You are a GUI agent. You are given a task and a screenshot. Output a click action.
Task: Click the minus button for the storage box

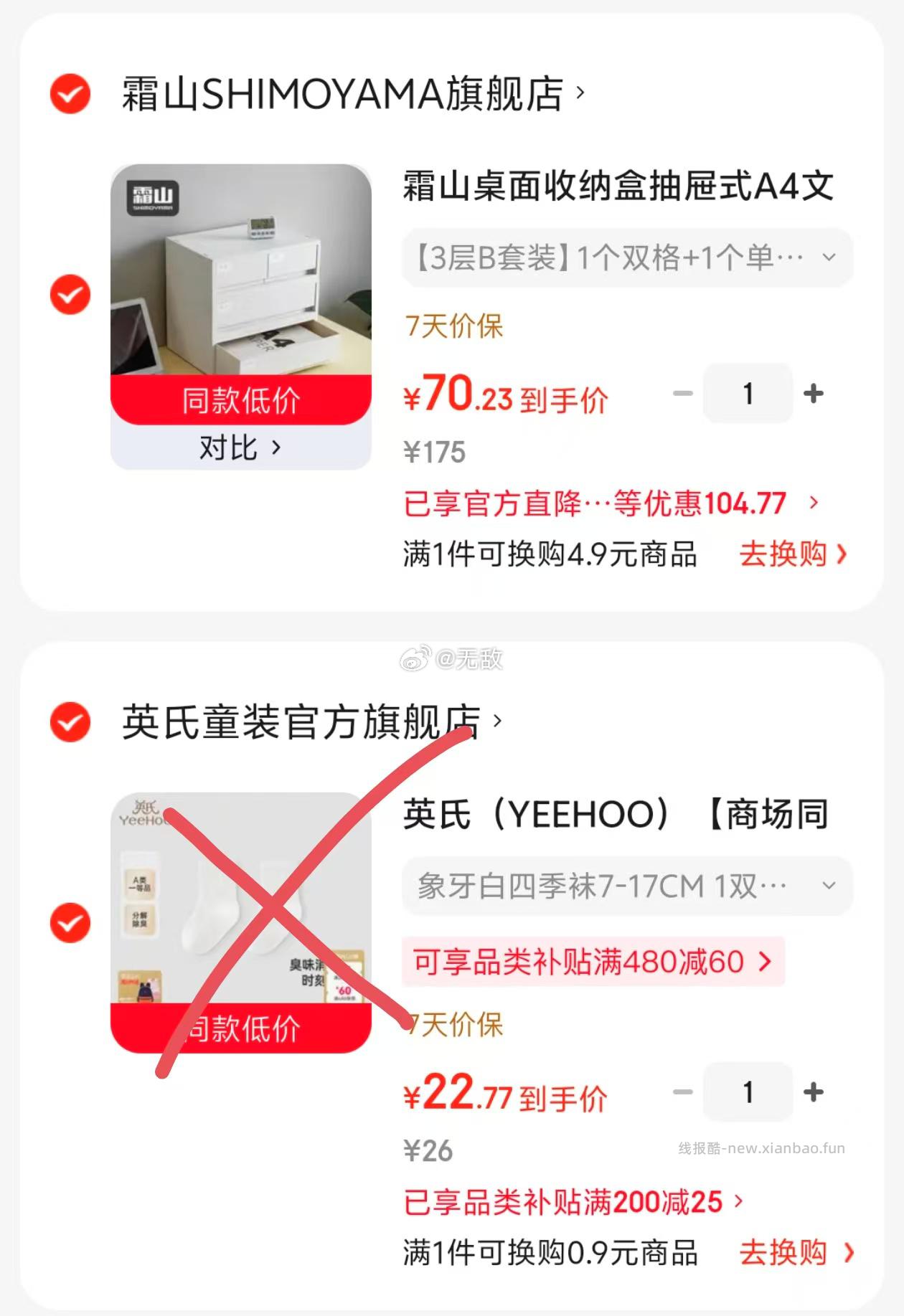[x=682, y=392]
